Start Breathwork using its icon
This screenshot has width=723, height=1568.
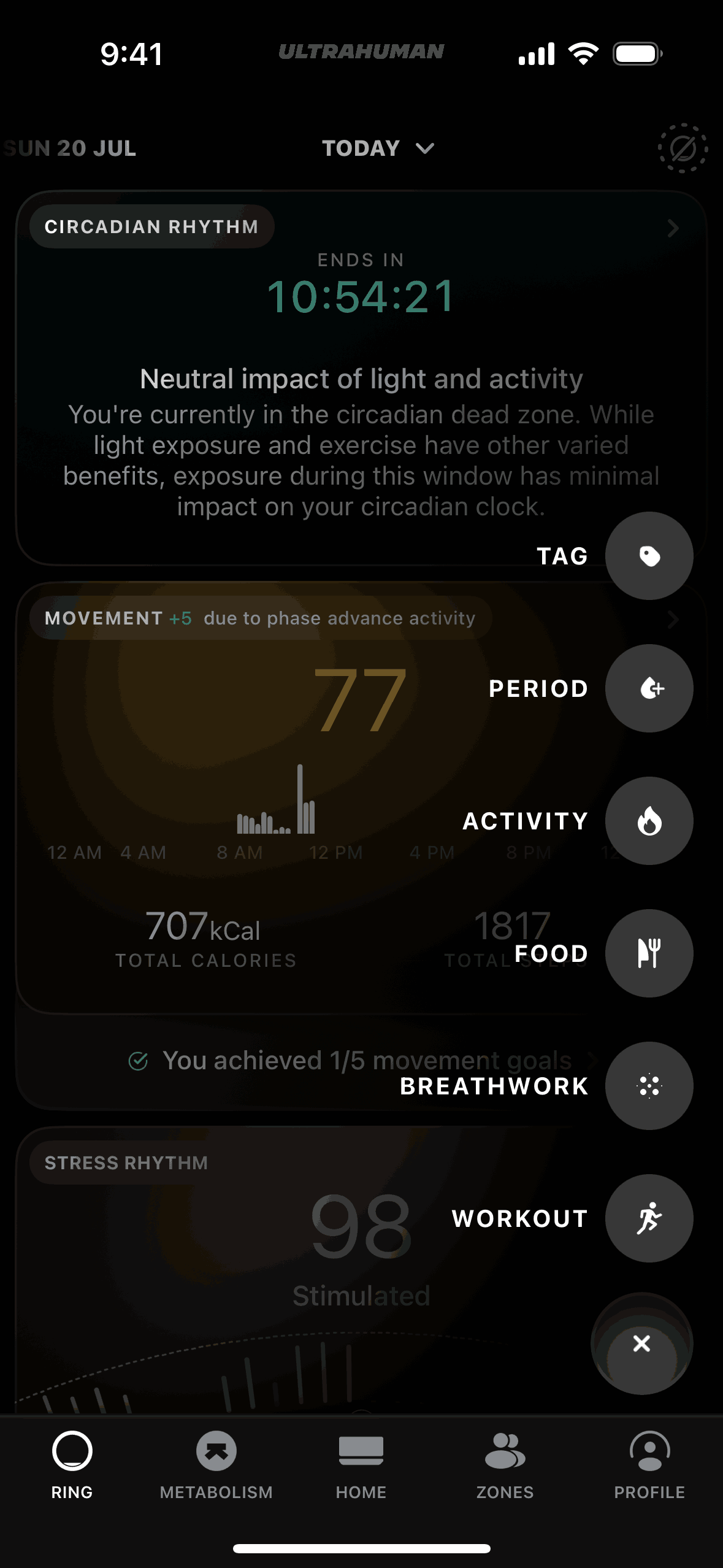(649, 1086)
